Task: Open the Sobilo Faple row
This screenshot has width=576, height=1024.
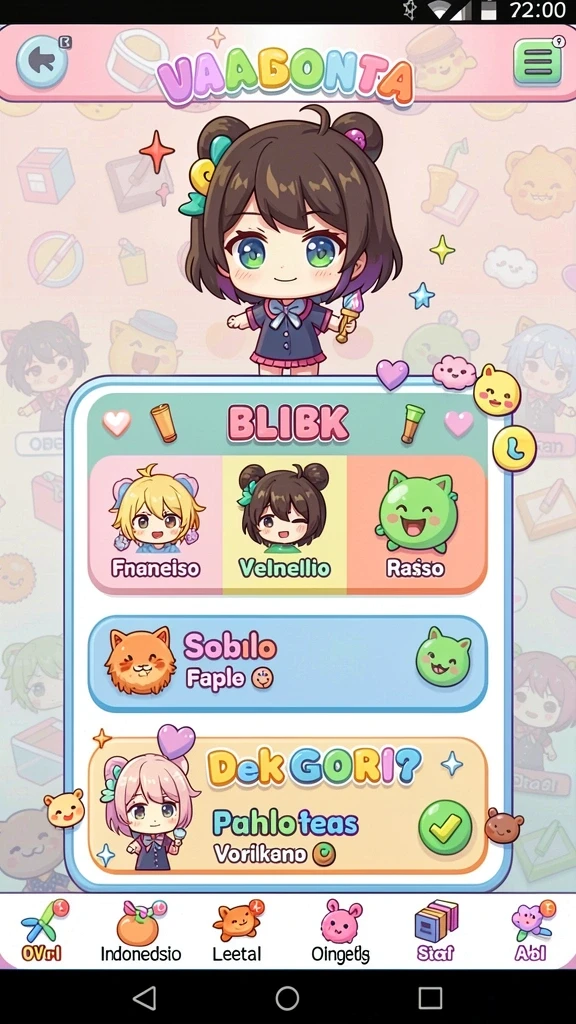Action: click(288, 663)
